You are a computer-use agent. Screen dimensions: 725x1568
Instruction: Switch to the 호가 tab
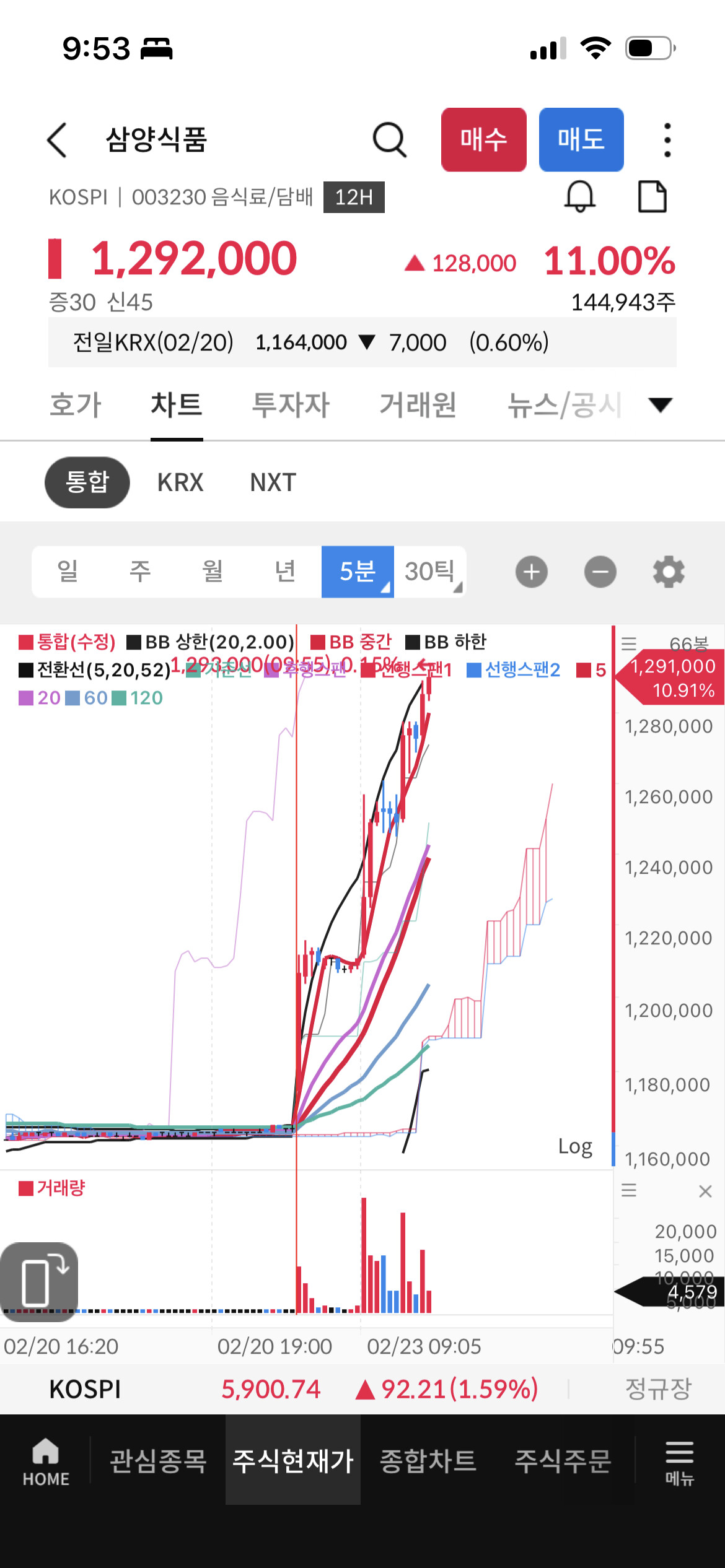76,405
